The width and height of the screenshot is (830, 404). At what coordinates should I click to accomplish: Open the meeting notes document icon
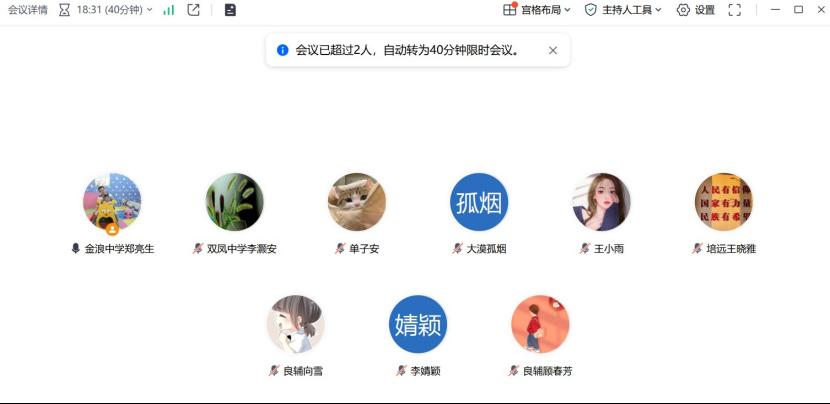coord(231,10)
